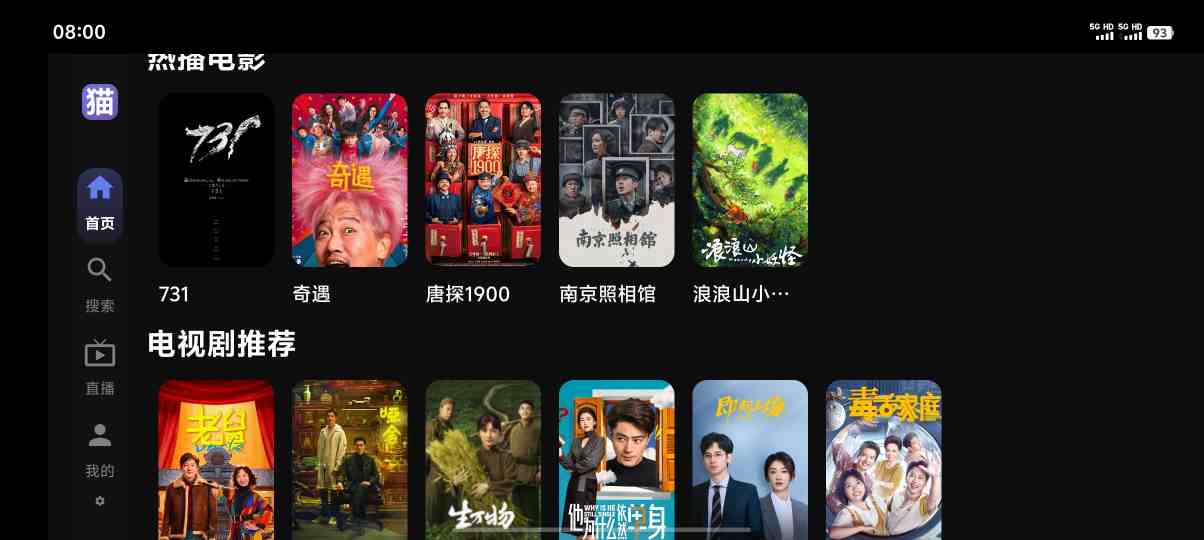Open the movie 731

216,180
